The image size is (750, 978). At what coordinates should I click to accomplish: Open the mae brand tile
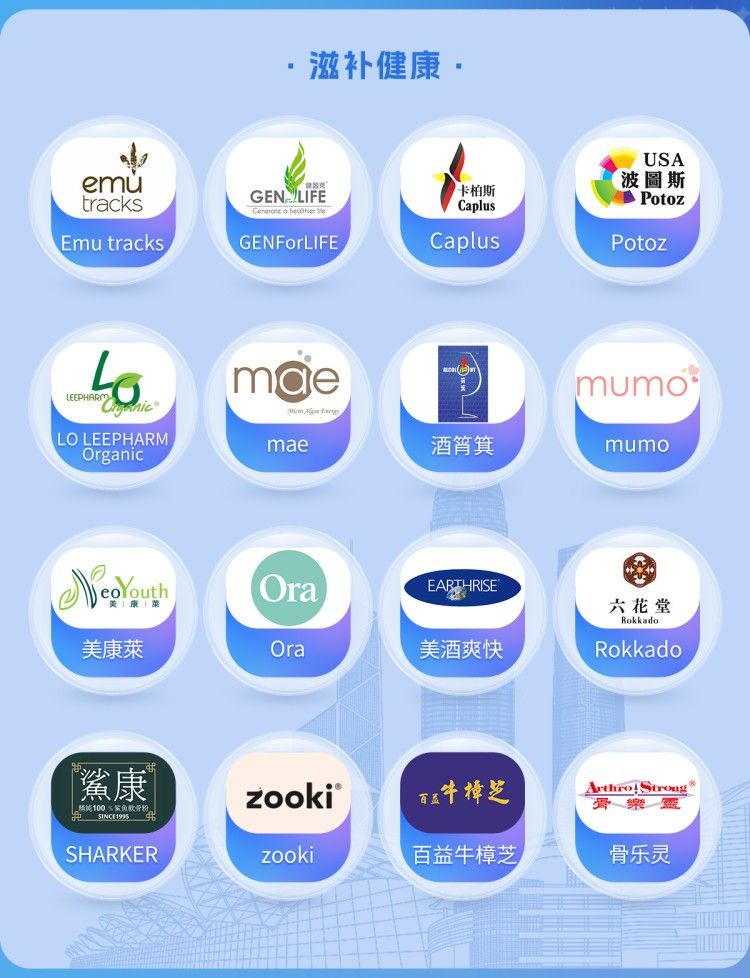[288, 405]
